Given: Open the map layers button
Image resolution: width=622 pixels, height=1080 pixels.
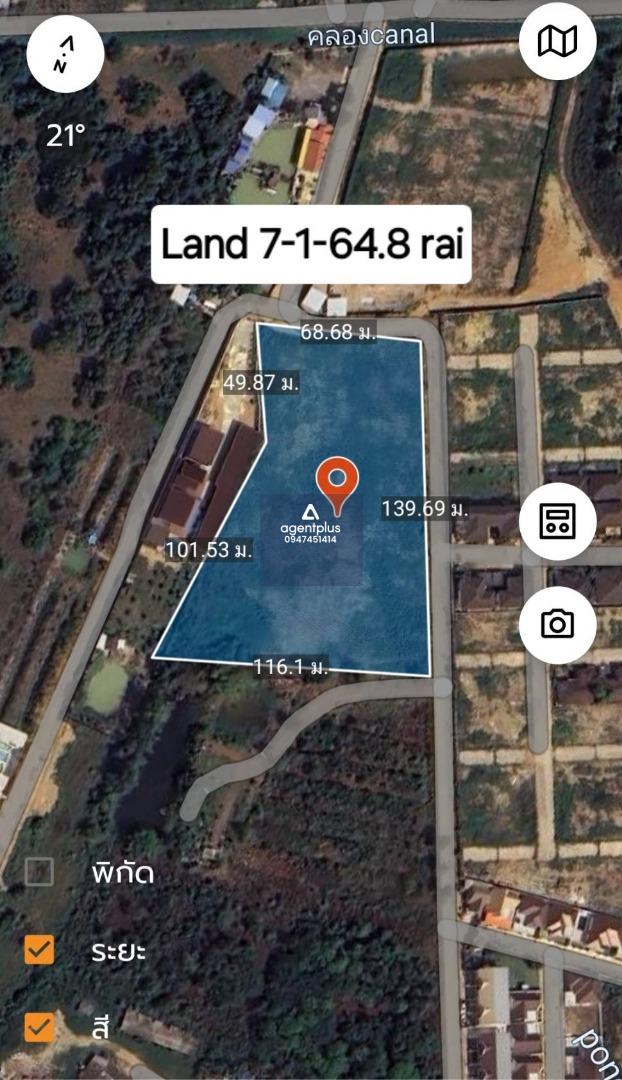Looking at the screenshot, I should tap(557, 41).
